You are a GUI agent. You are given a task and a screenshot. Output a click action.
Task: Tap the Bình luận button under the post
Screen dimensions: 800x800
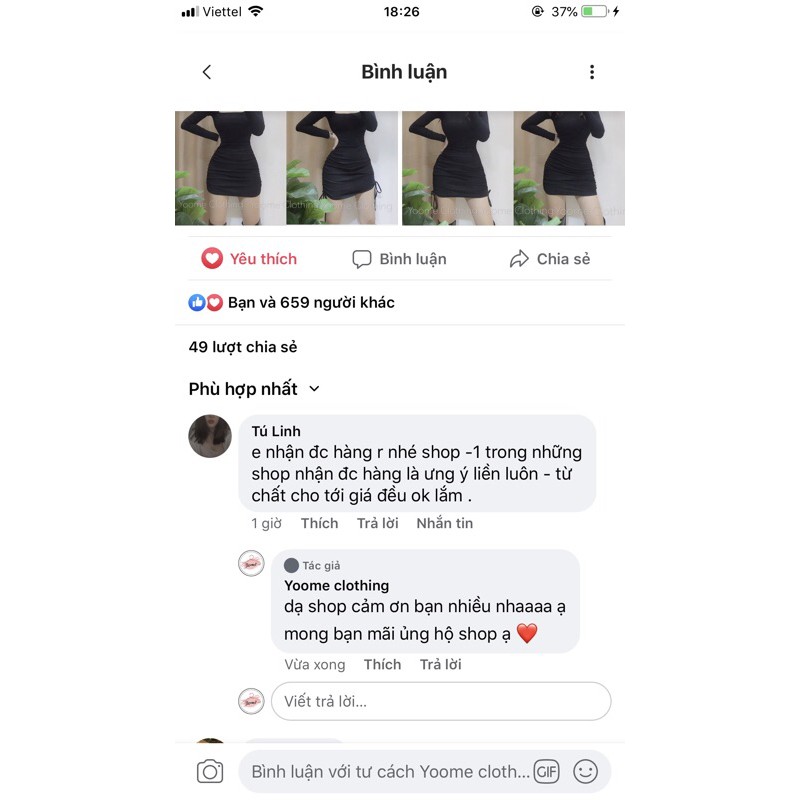tap(399, 259)
